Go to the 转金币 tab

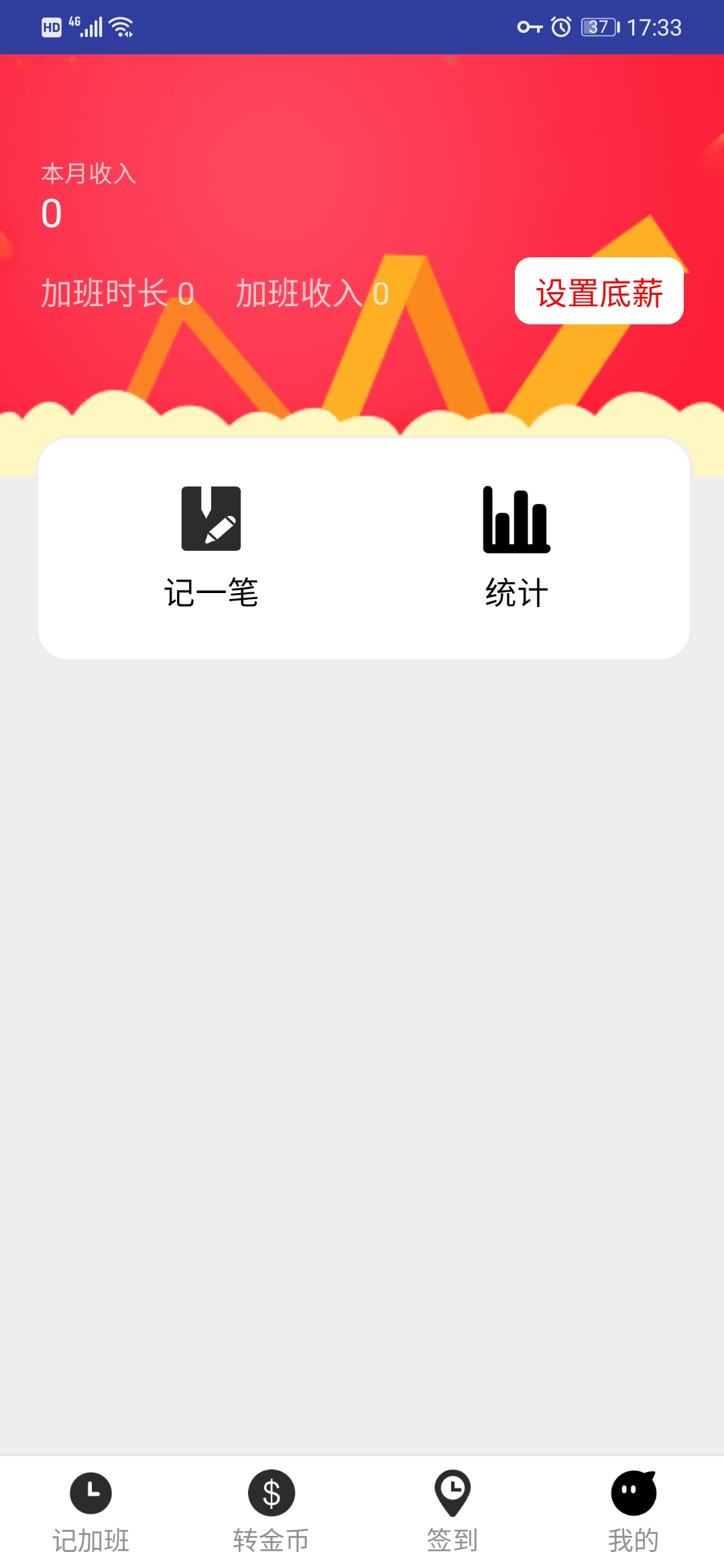pyautogui.click(x=271, y=1512)
